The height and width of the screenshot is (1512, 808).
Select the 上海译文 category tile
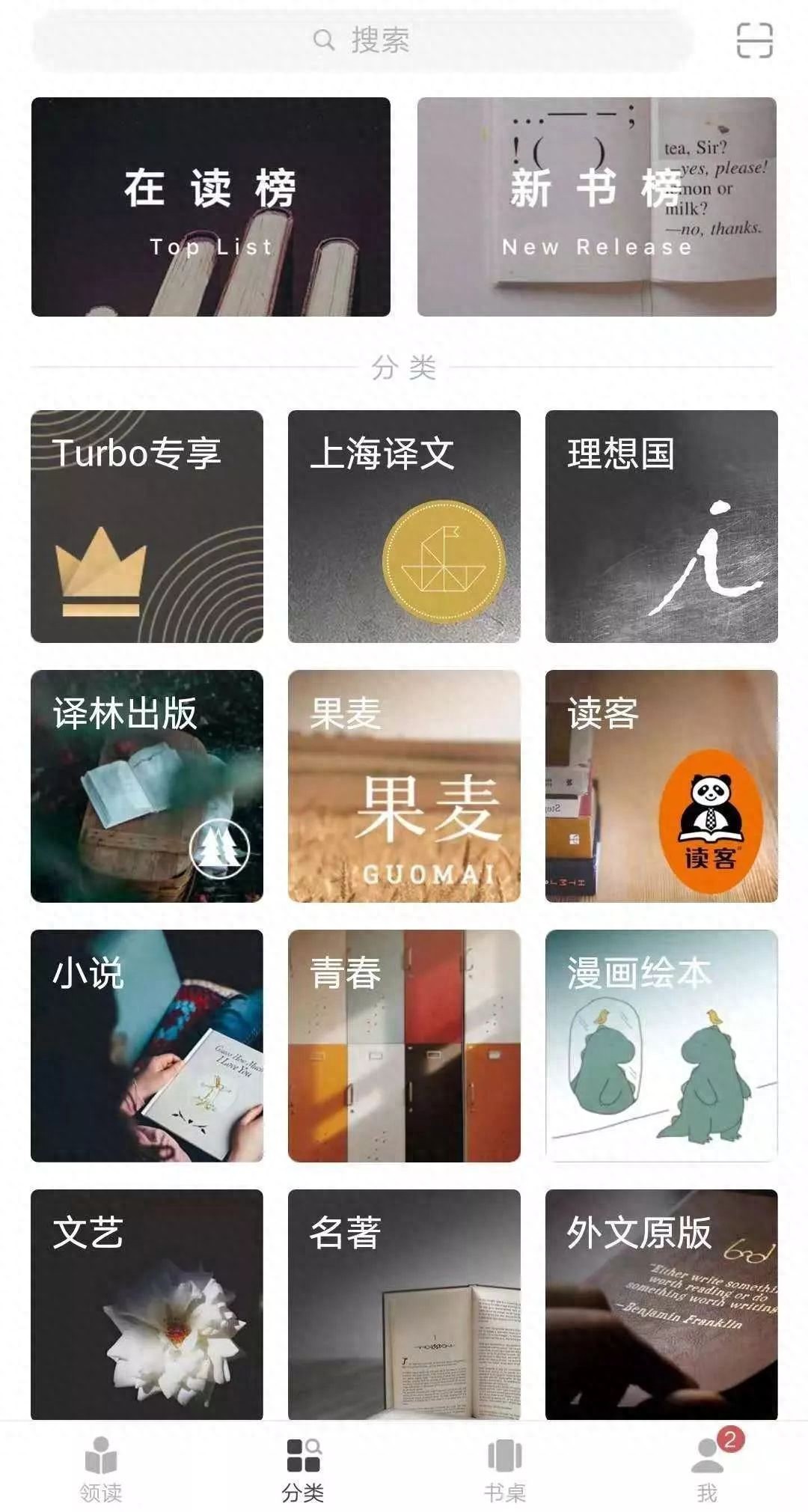point(404,526)
